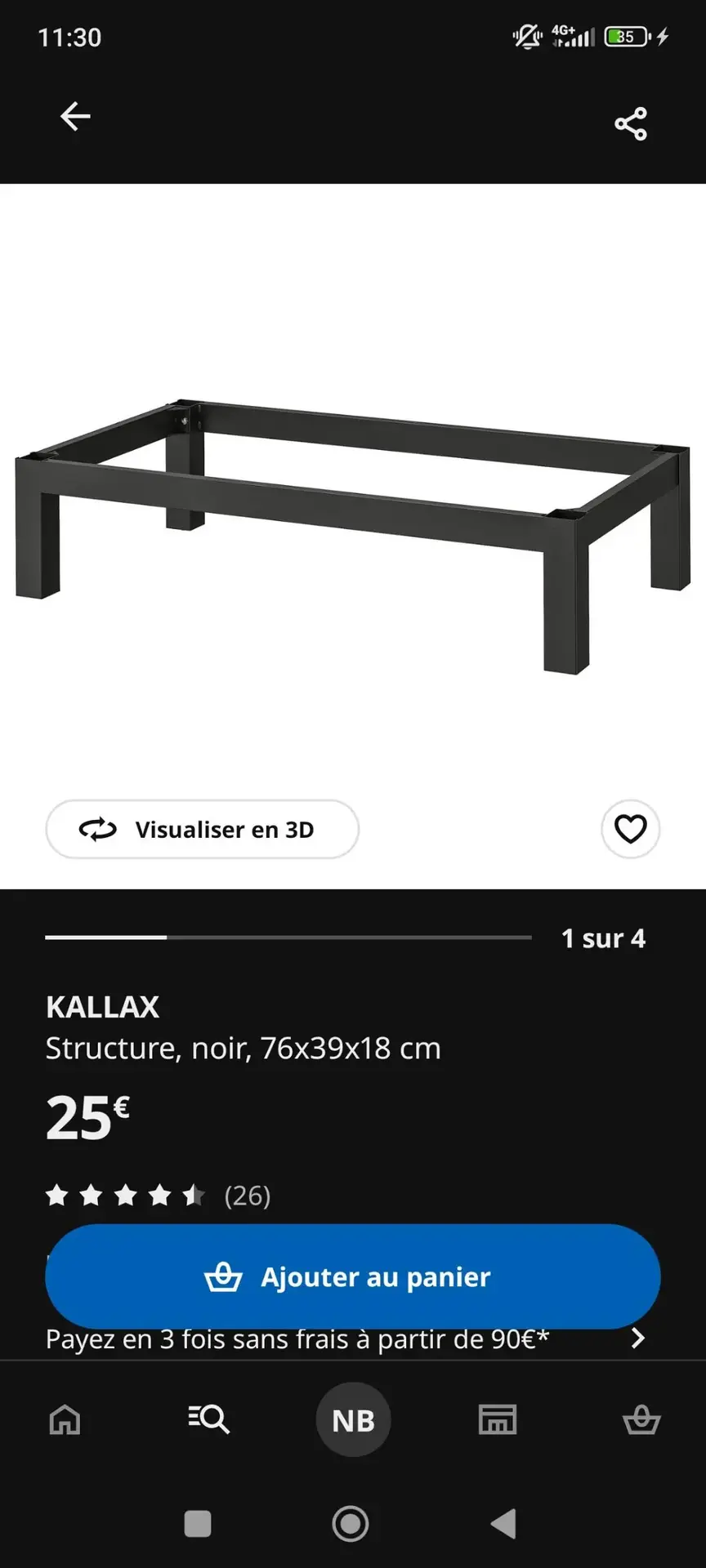This screenshot has height=1568, width=706.
Task: Open the KALLAX product image
Action: pyautogui.click(x=353, y=535)
